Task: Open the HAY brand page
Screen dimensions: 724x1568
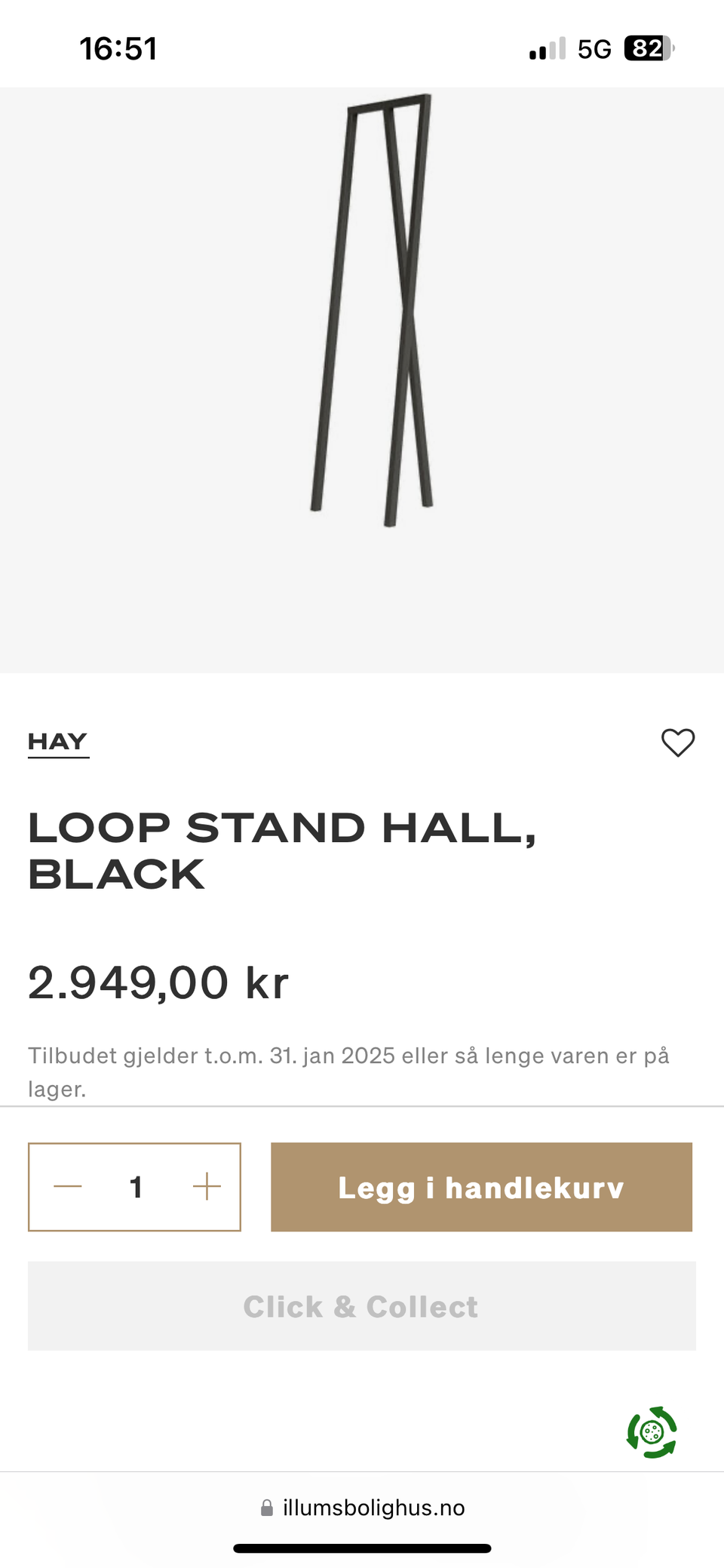Action: (x=57, y=741)
